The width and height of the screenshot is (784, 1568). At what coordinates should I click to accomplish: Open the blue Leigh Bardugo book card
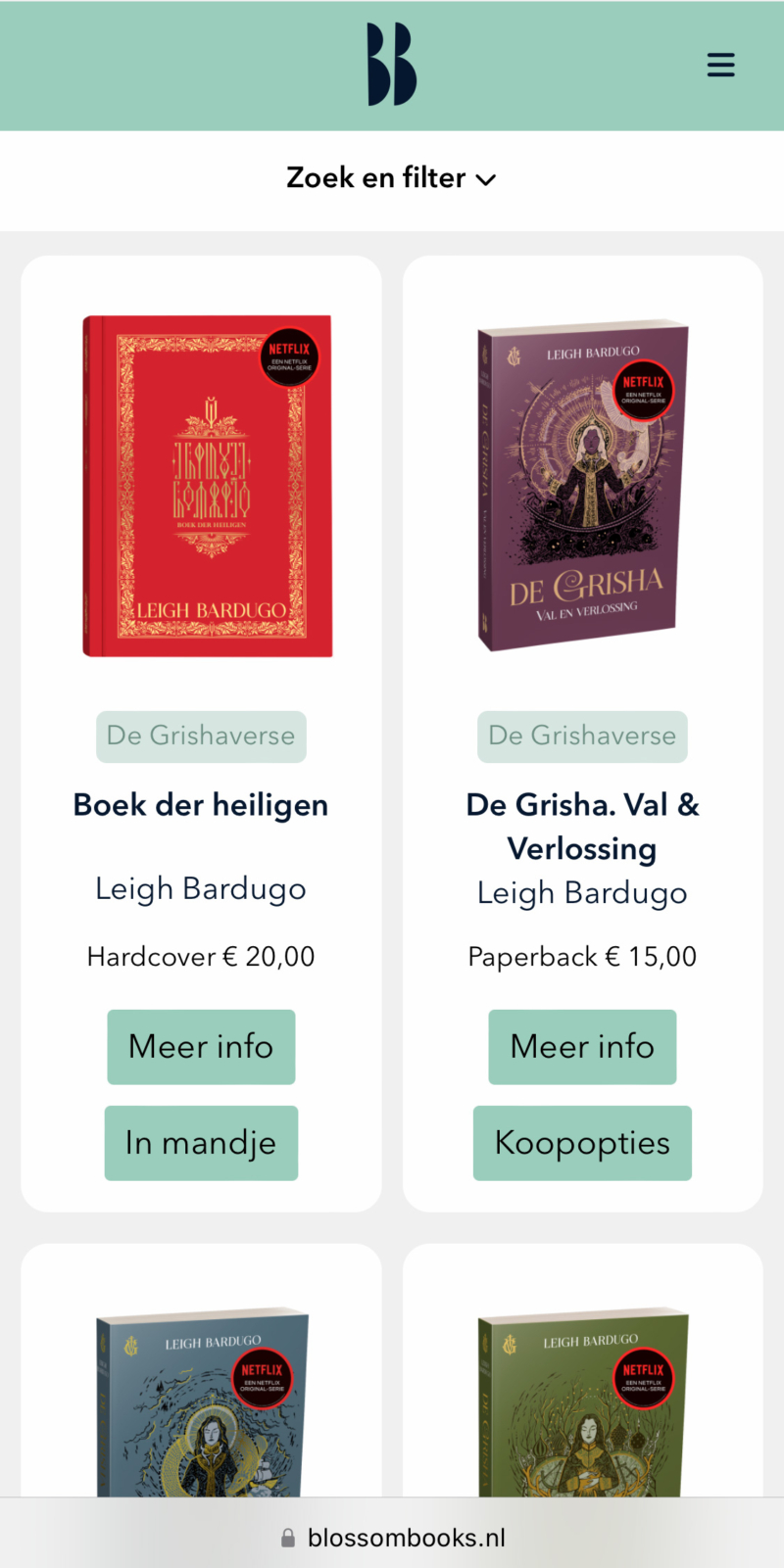tap(202, 1401)
